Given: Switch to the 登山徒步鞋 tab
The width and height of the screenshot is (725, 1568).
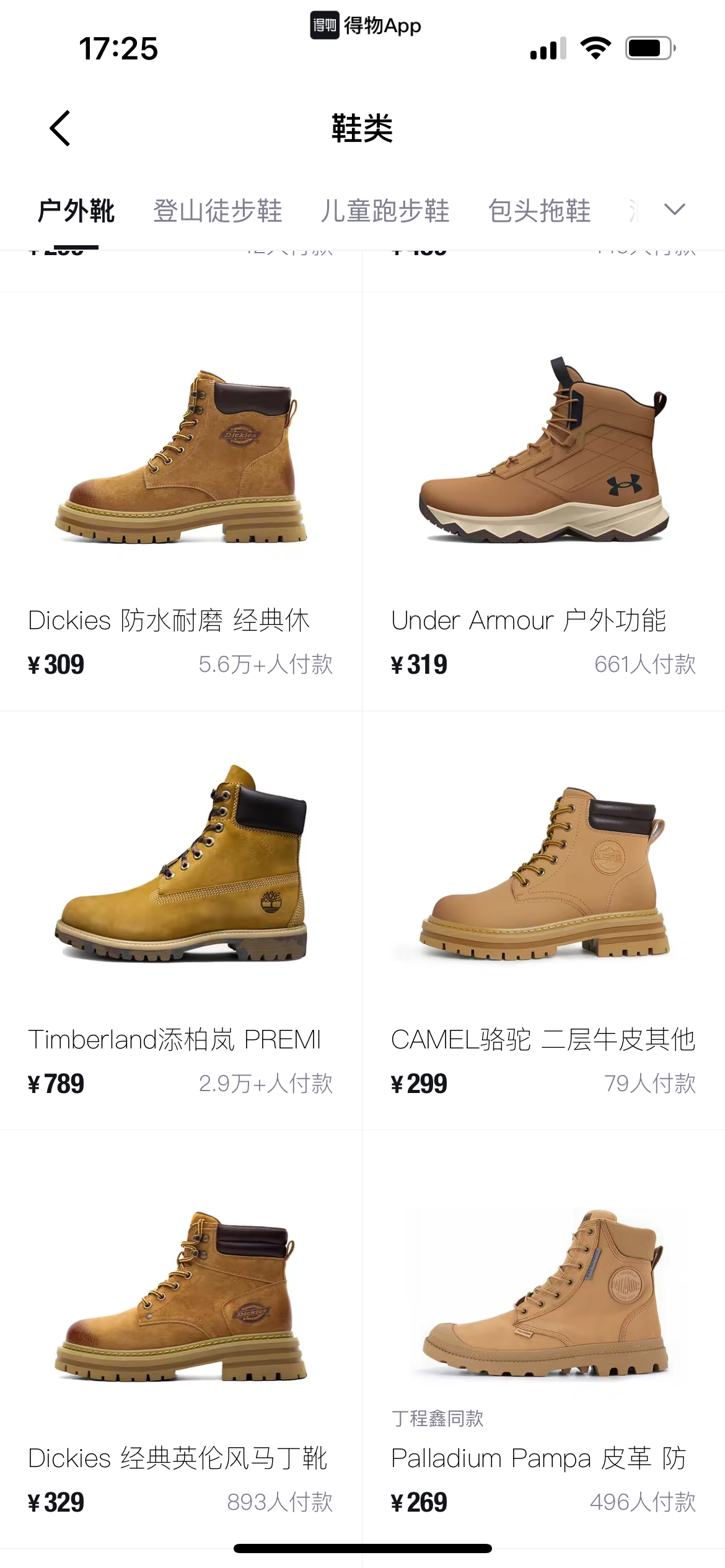Looking at the screenshot, I should click(217, 211).
